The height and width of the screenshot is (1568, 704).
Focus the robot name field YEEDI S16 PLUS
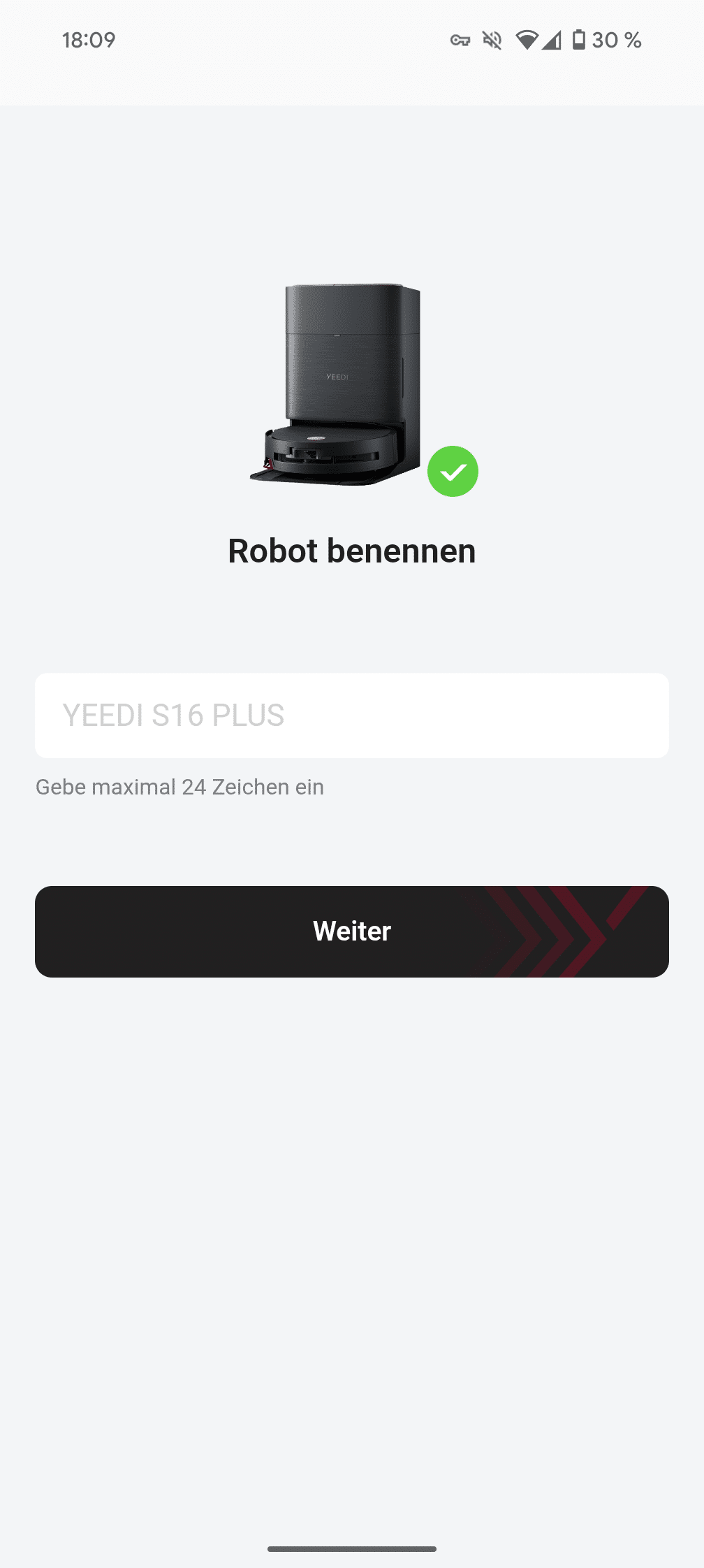coord(351,715)
